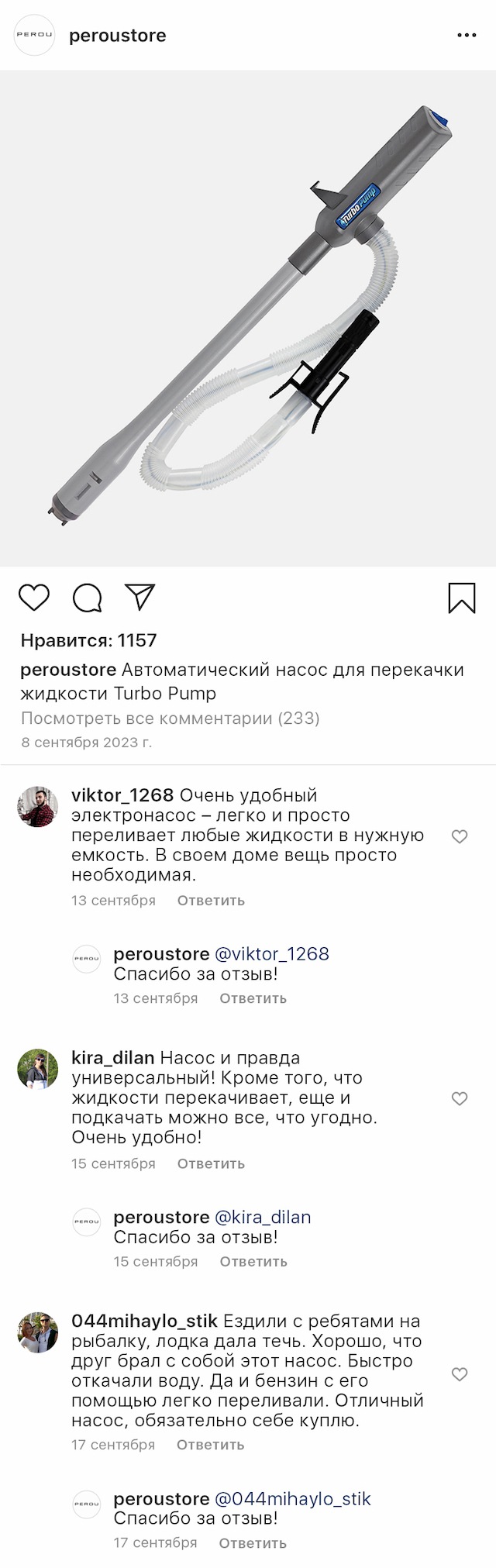Screen dimensions: 496x1568
Task: Reply to 044mihaylo_stik's comment
Action: [210, 1445]
